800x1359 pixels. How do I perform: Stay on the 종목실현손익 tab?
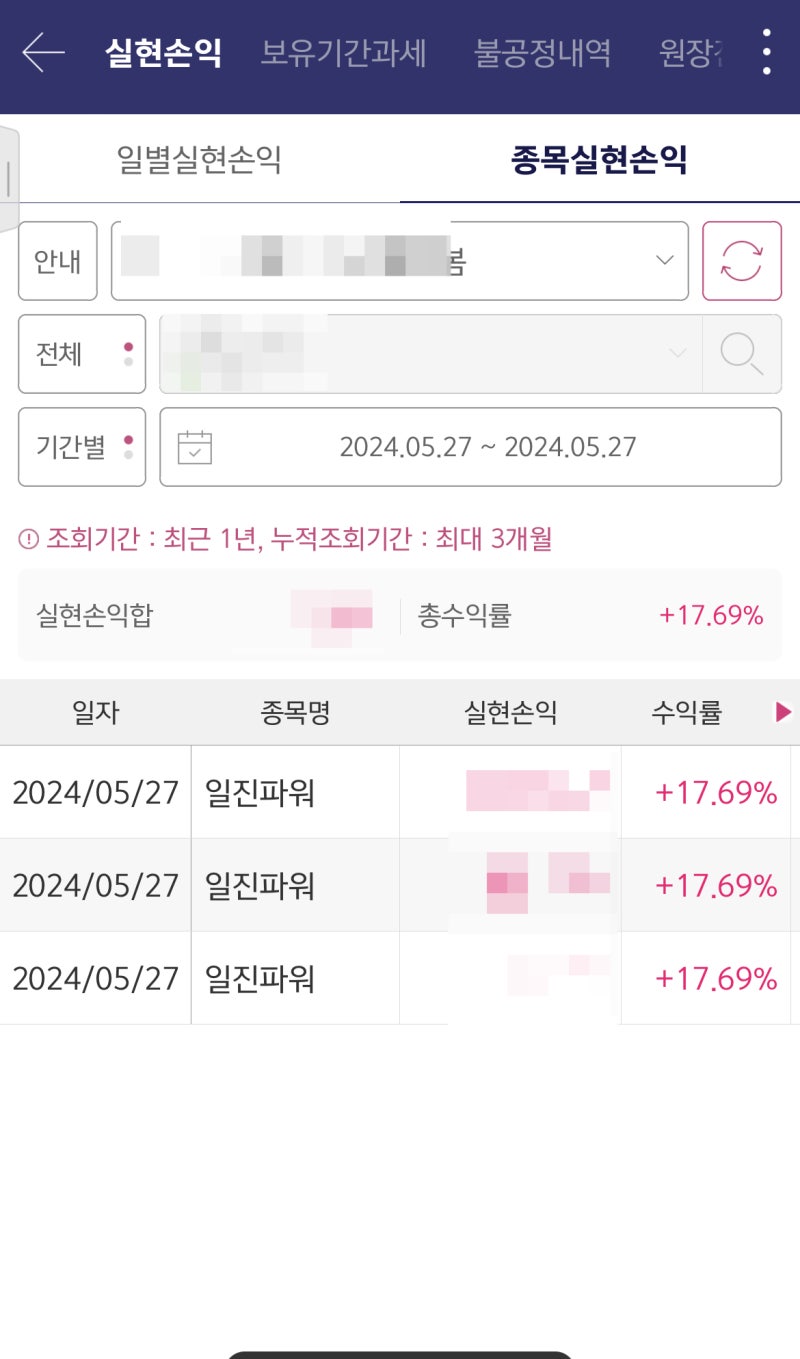point(600,160)
